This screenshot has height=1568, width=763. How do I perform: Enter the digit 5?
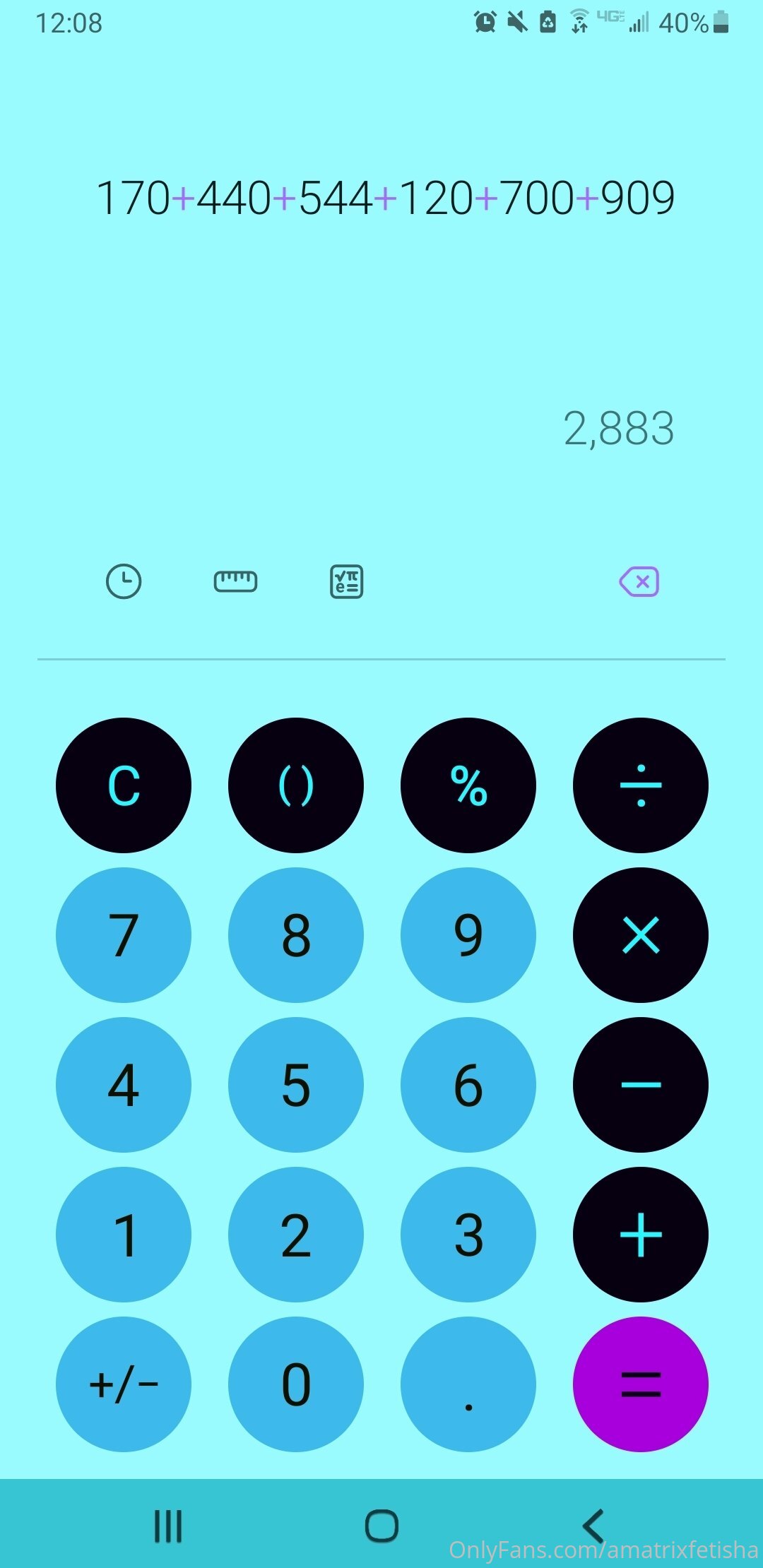pos(296,1085)
